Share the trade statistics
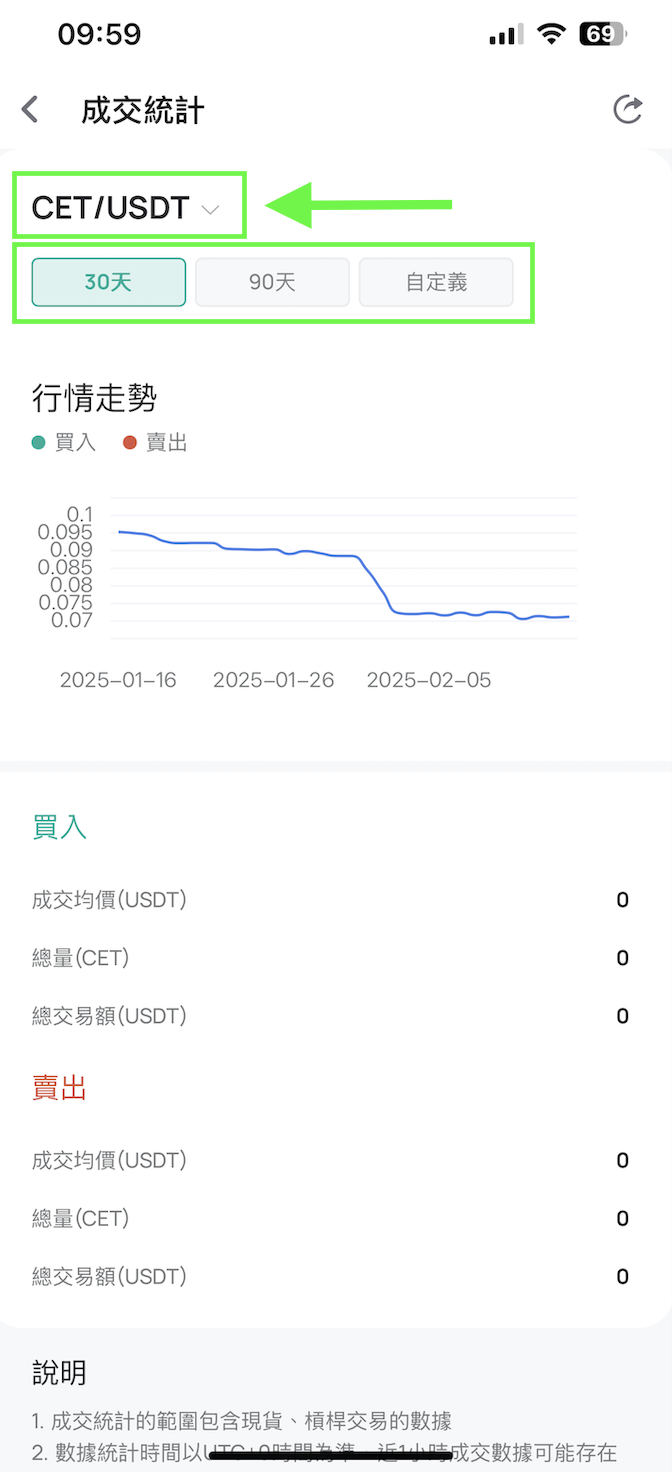 [x=627, y=109]
